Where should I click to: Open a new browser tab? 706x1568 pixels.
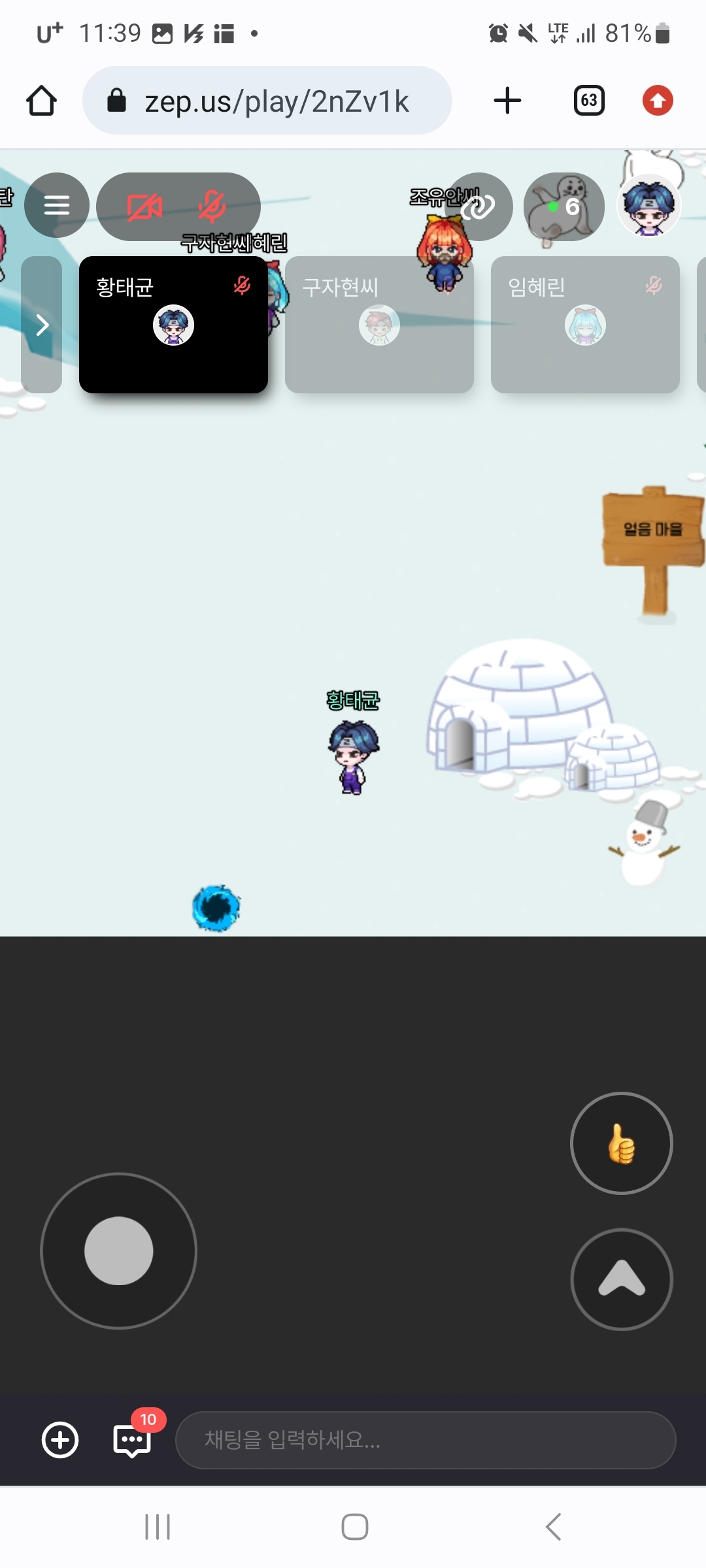tap(507, 101)
